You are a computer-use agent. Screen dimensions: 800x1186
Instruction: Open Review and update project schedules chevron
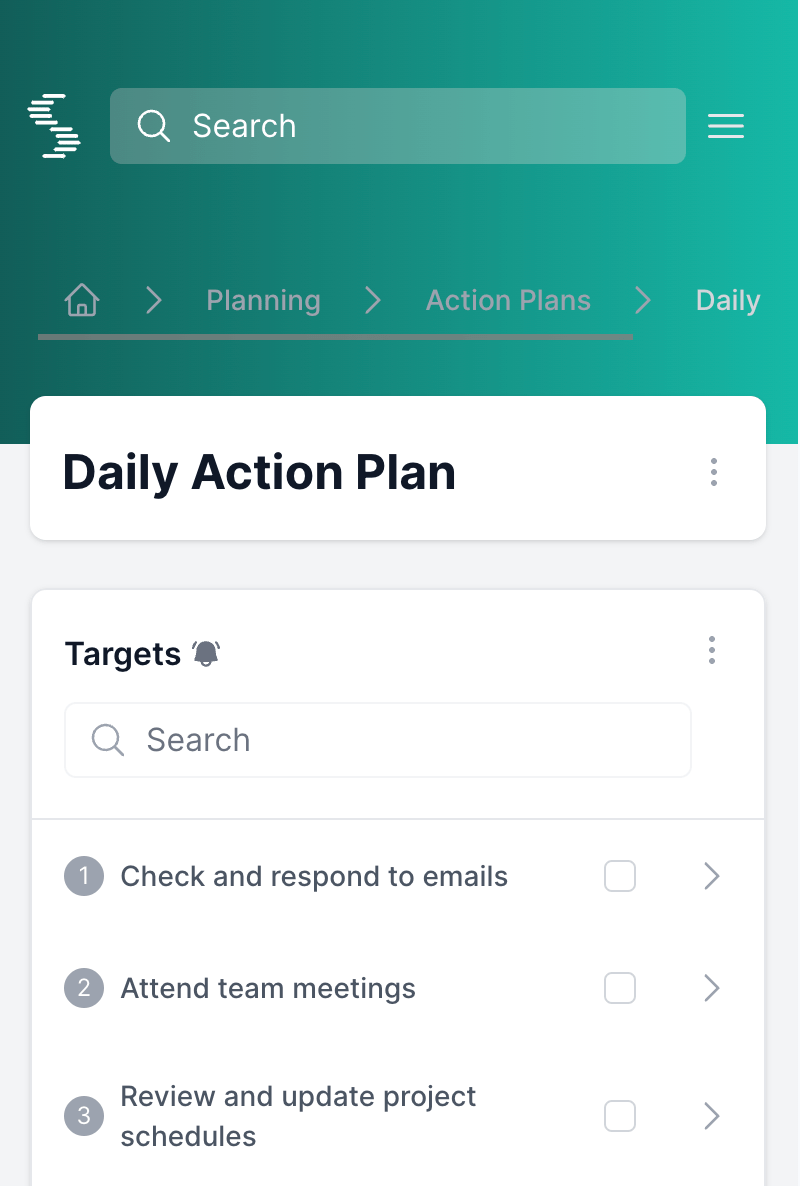coord(712,1116)
